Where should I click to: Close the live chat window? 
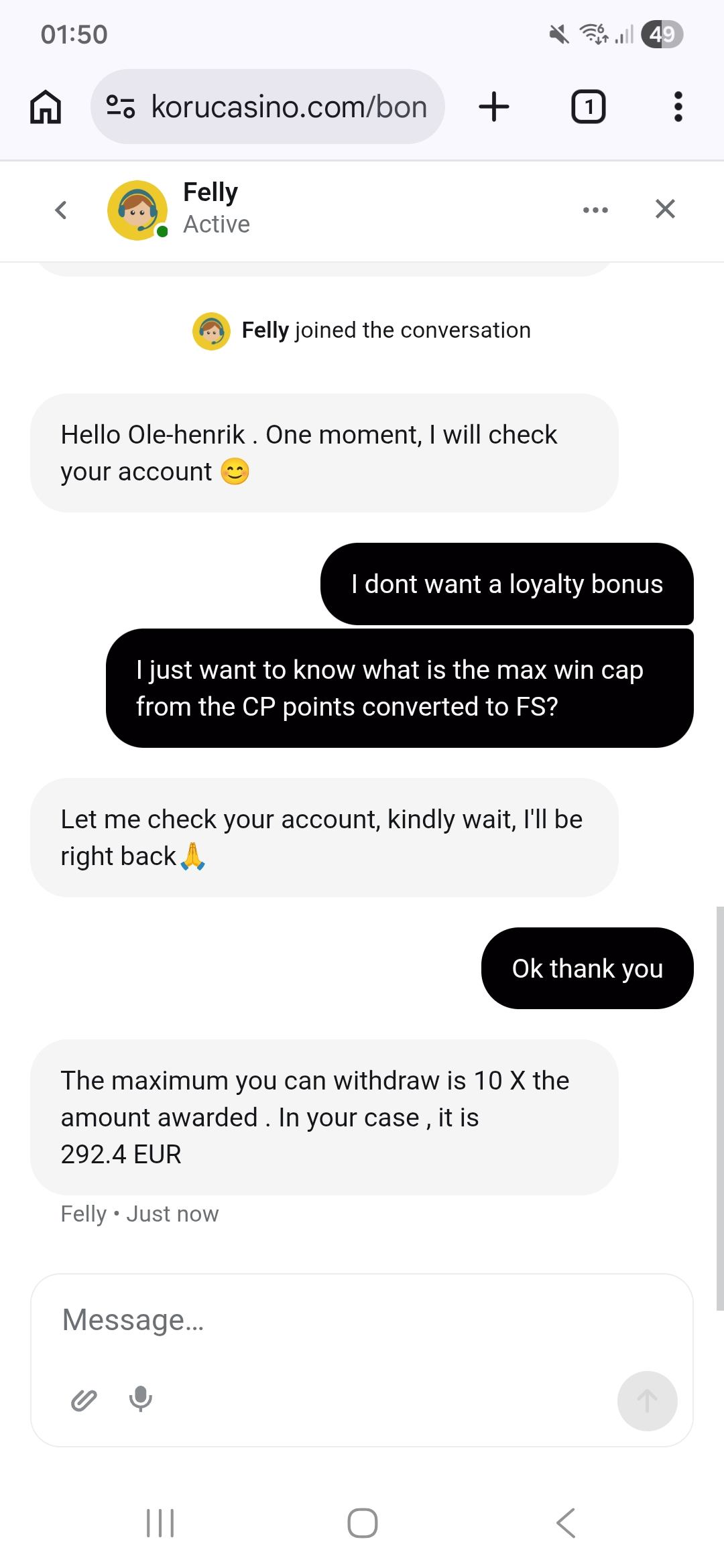pos(664,209)
